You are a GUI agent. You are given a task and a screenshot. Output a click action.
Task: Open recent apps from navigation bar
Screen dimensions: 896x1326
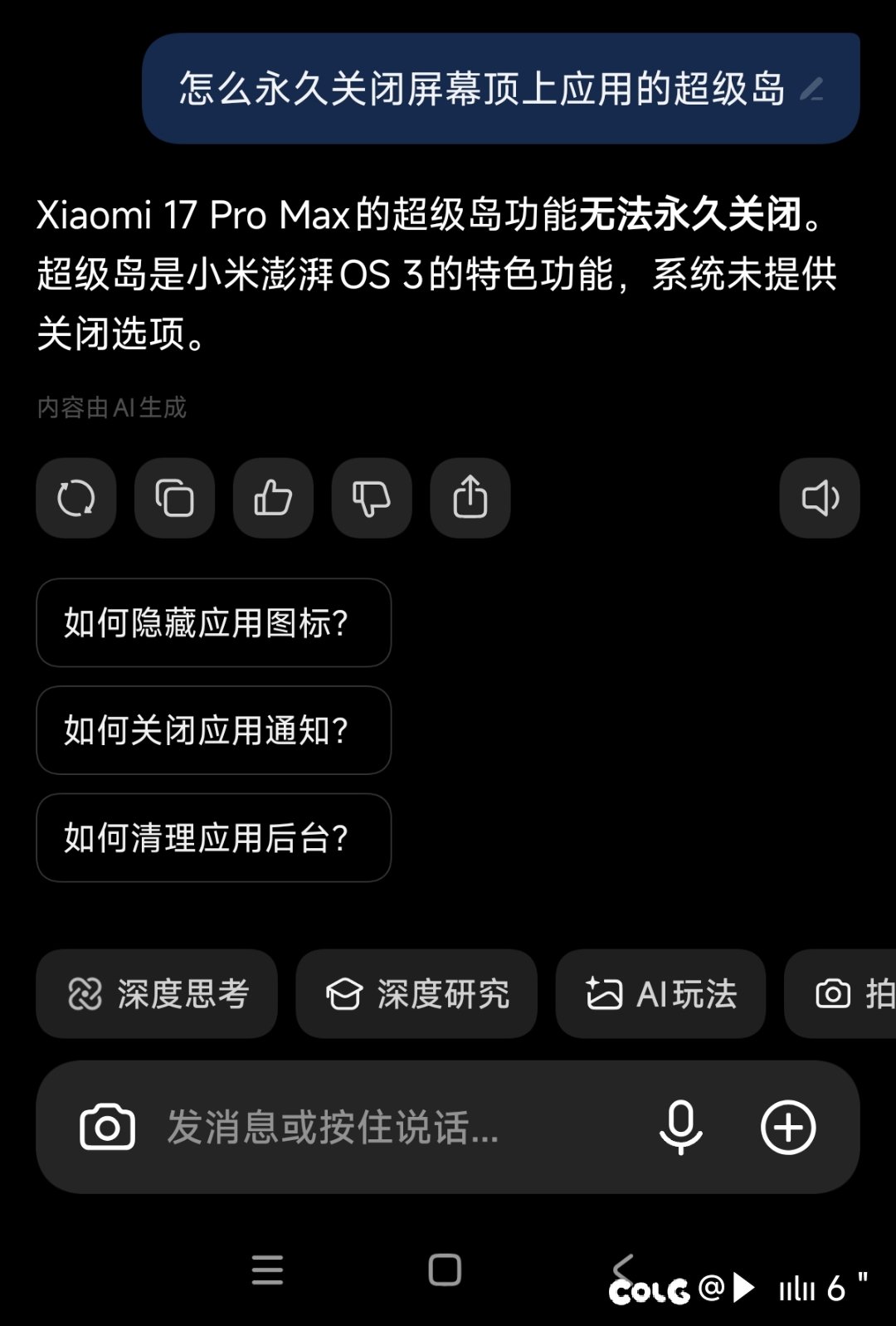(x=267, y=1270)
